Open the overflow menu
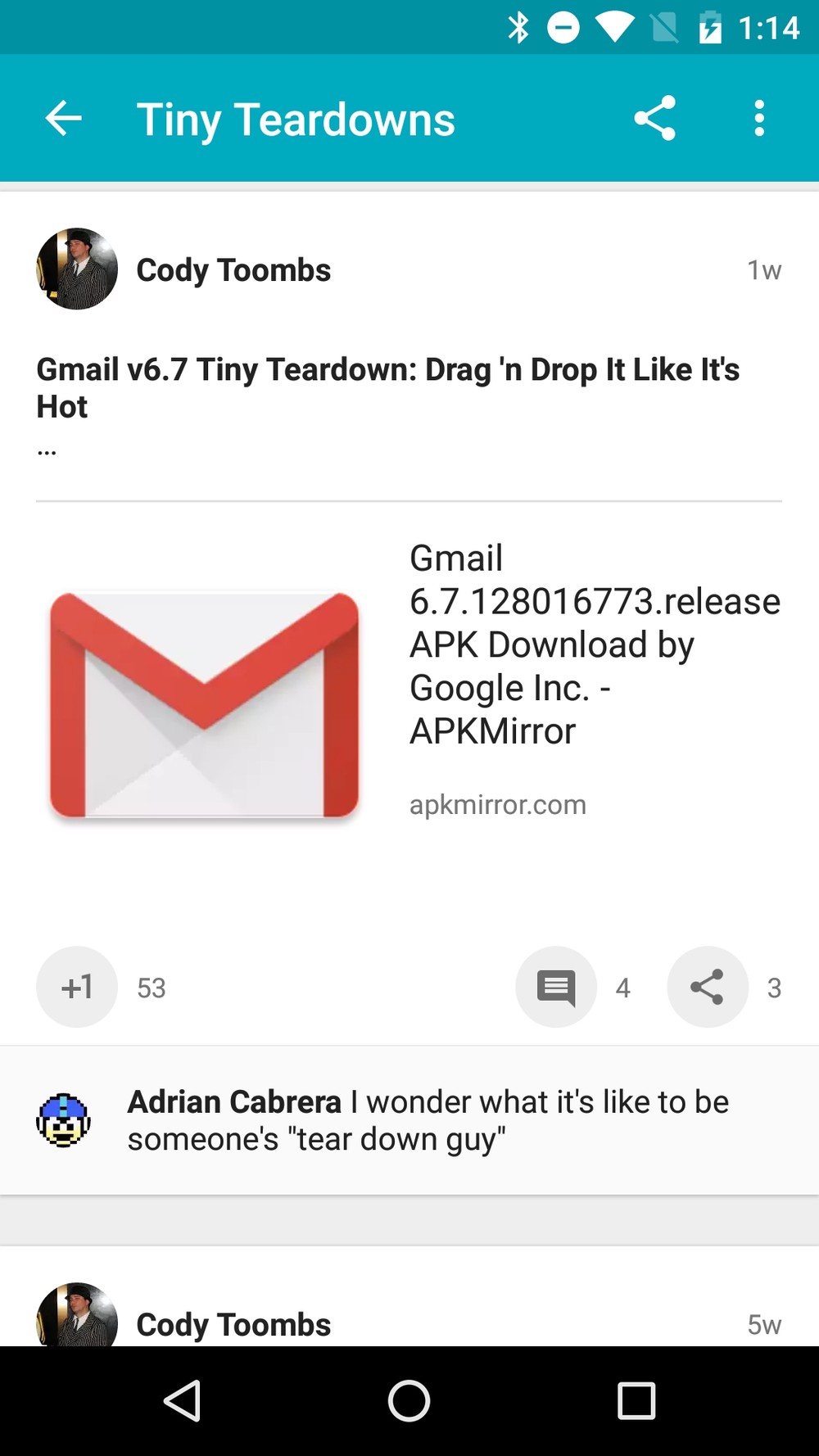819x1456 pixels. [759, 119]
